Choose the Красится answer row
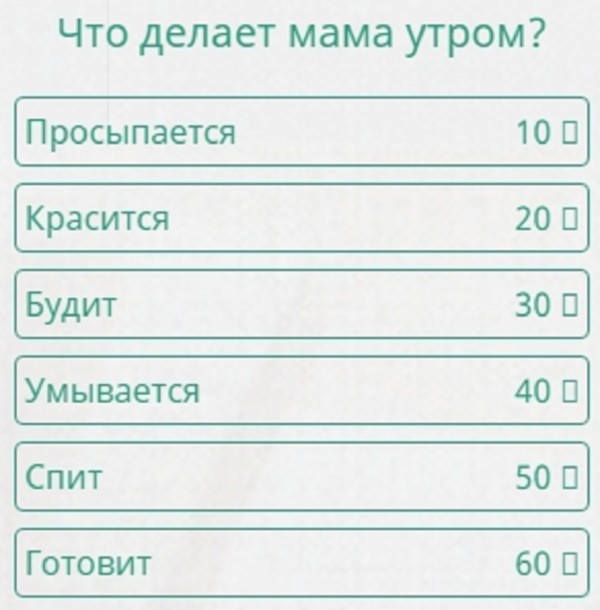This screenshot has height=610, width=600. coord(300,218)
